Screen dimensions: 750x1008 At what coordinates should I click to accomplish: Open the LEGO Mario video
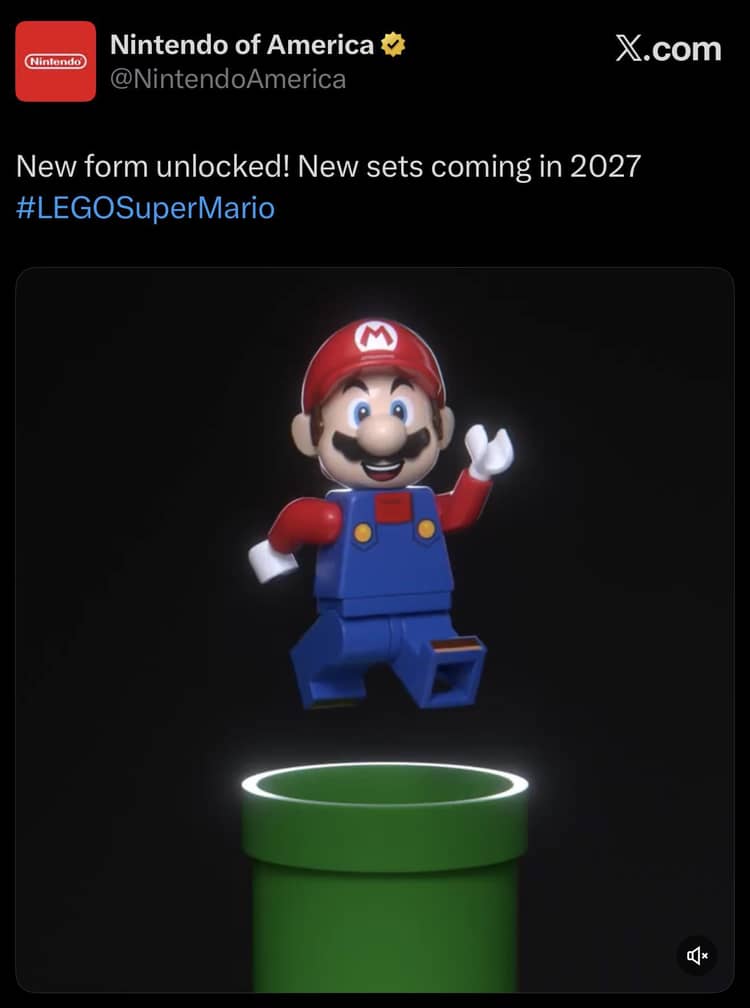click(x=375, y=560)
